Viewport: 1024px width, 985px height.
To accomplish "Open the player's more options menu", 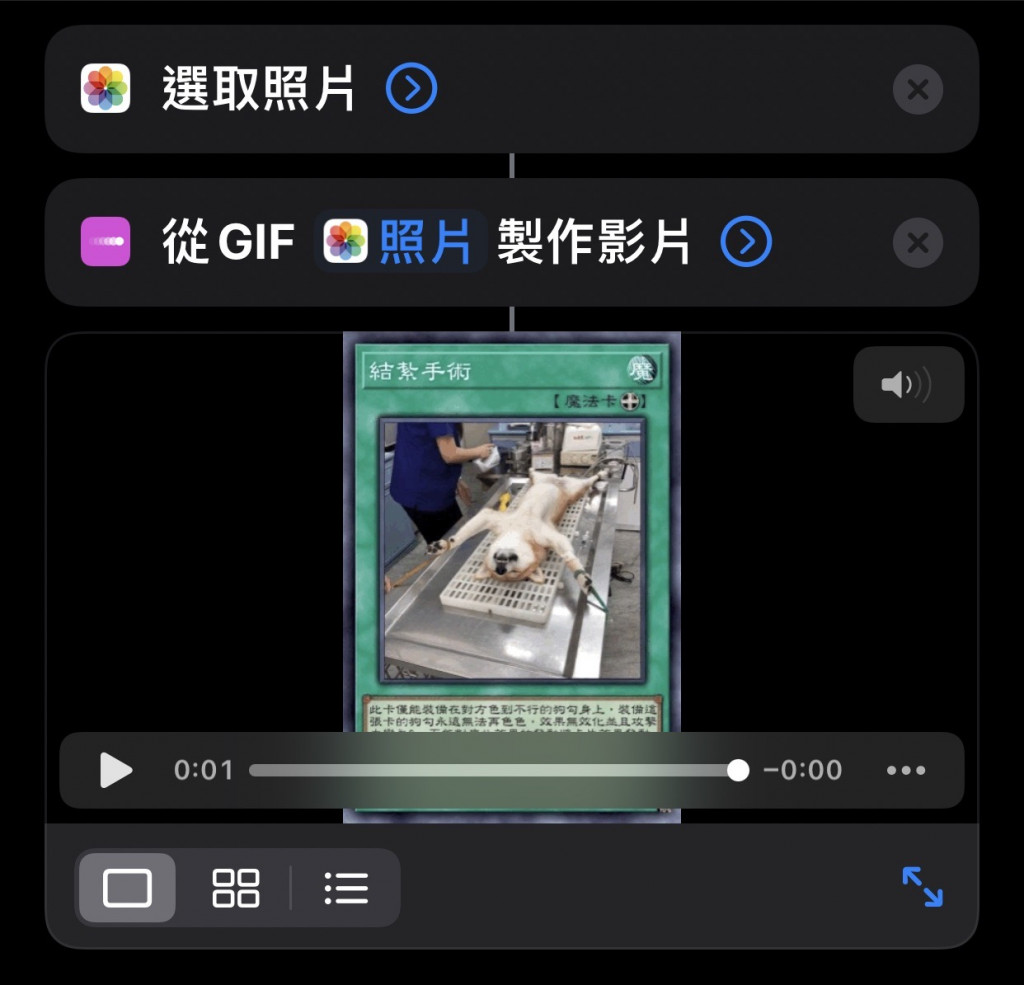I will tap(906, 770).
